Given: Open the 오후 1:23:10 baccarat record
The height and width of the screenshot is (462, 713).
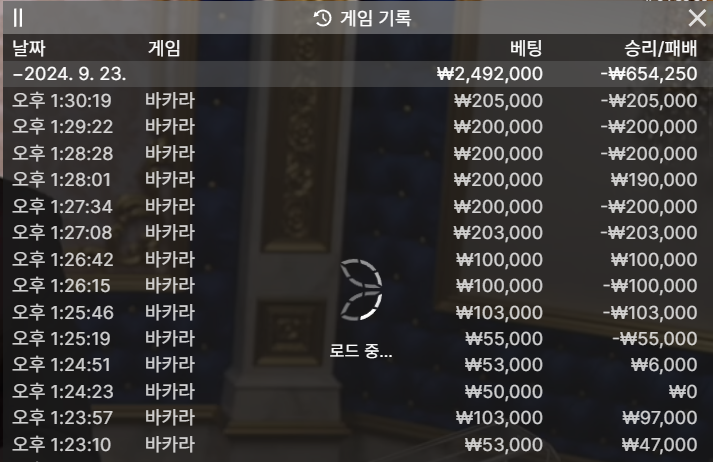Looking at the screenshot, I should [356, 444].
